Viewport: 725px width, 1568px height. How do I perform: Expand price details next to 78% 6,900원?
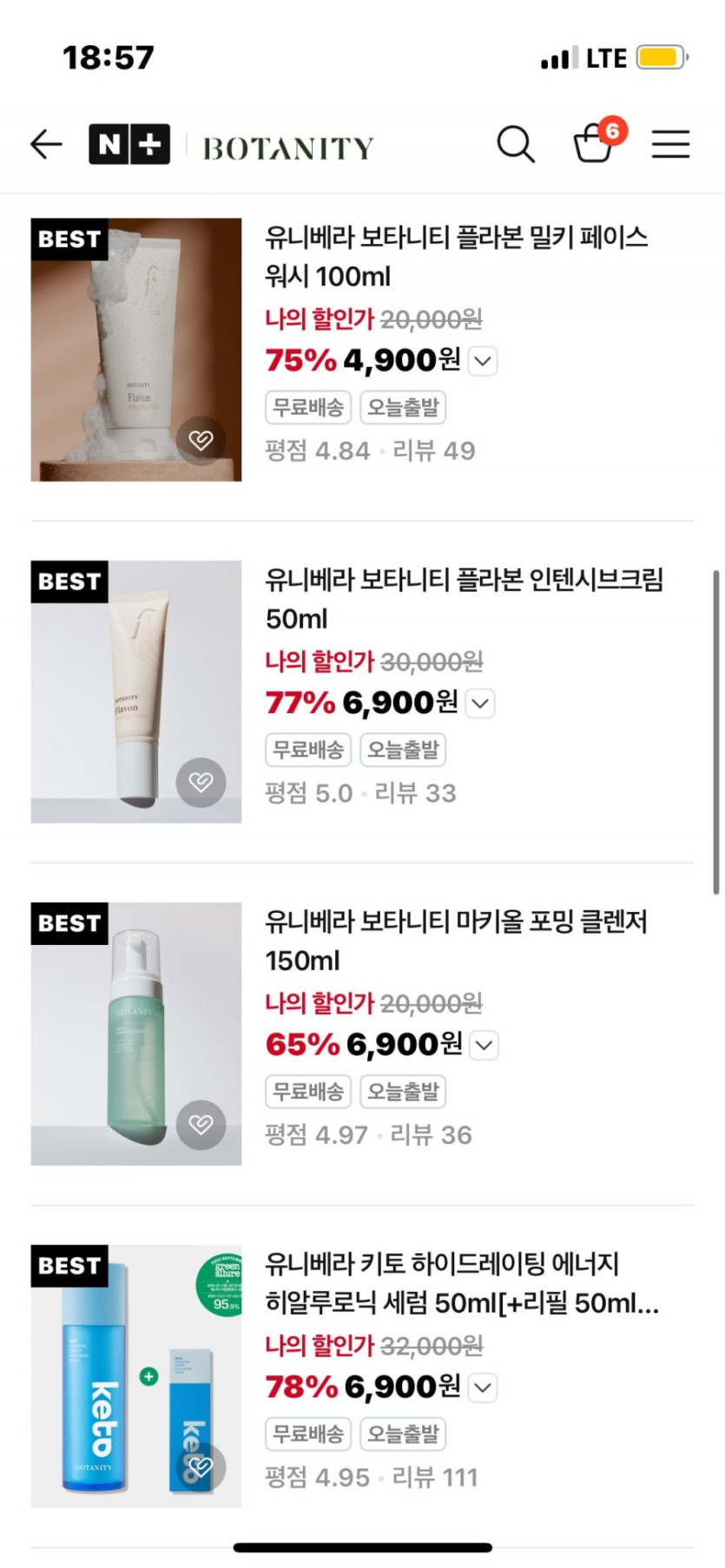[x=483, y=1388]
